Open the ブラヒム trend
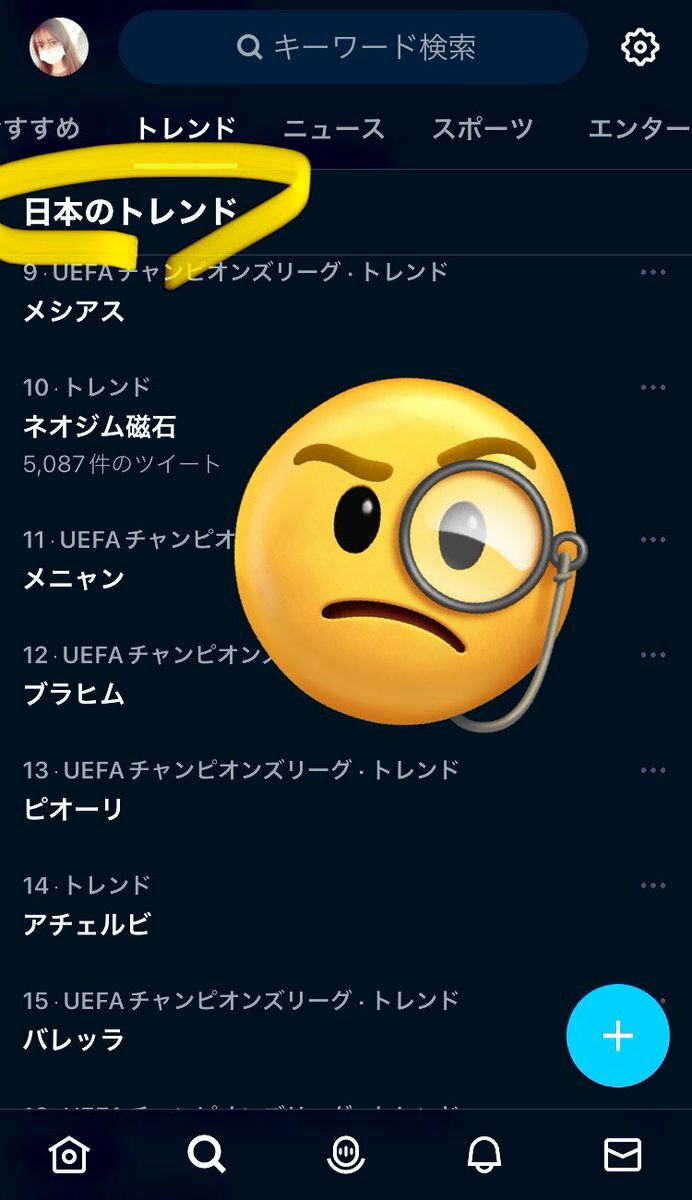This screenshot has width=692, height=1200. pyautogui.click(x=74, y=693)
